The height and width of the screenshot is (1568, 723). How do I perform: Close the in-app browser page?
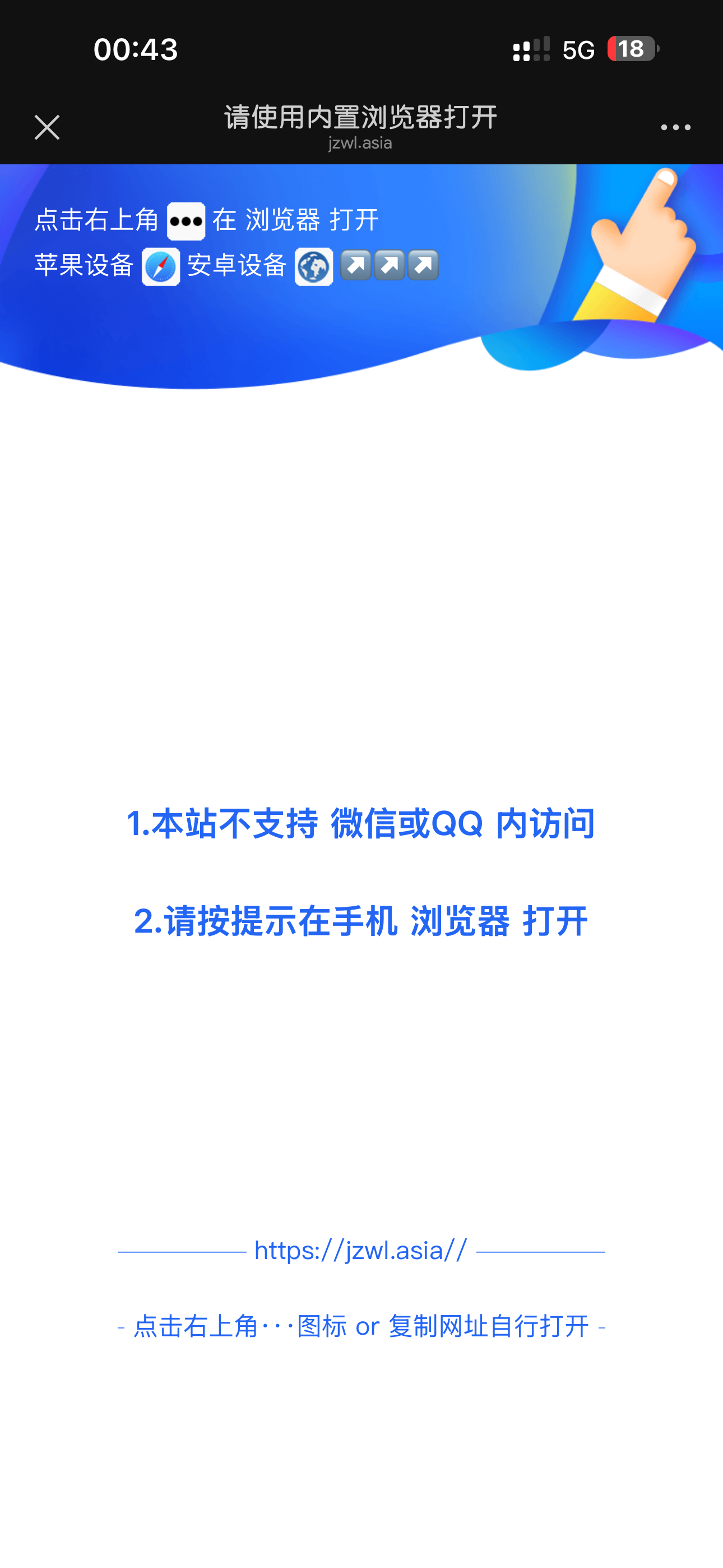[x=47, y=127]
